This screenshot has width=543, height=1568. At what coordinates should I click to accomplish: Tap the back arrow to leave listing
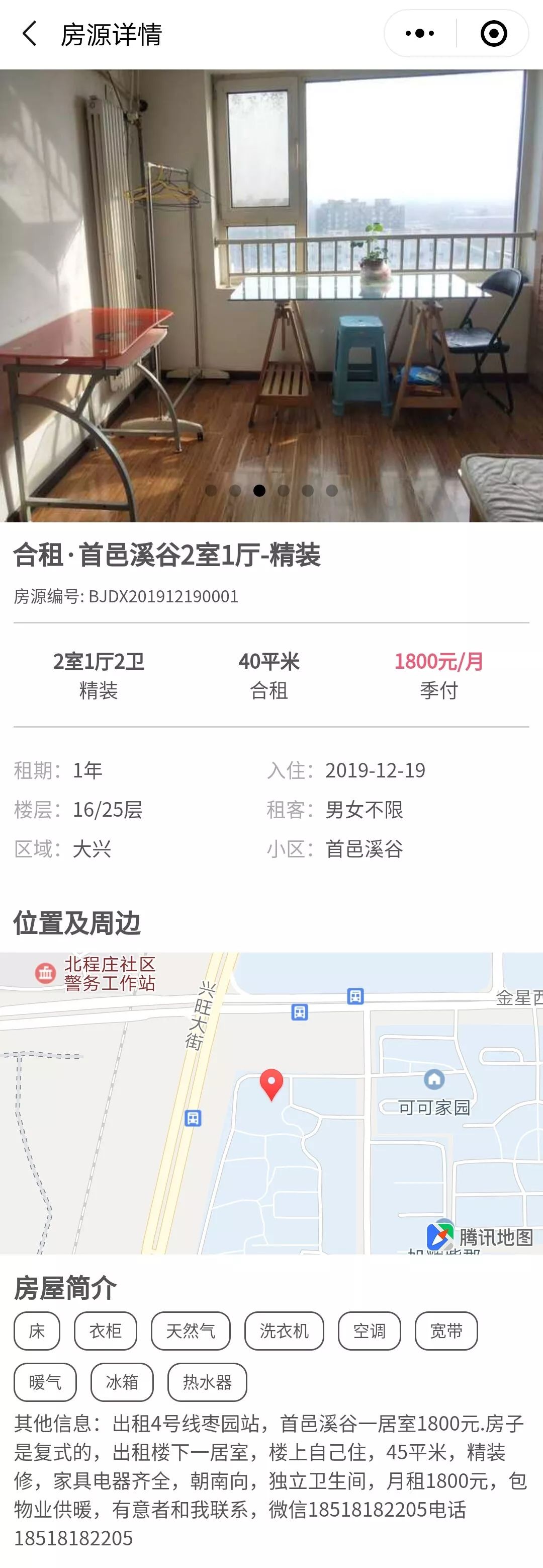pyautogui.click(x=27, y=34)
